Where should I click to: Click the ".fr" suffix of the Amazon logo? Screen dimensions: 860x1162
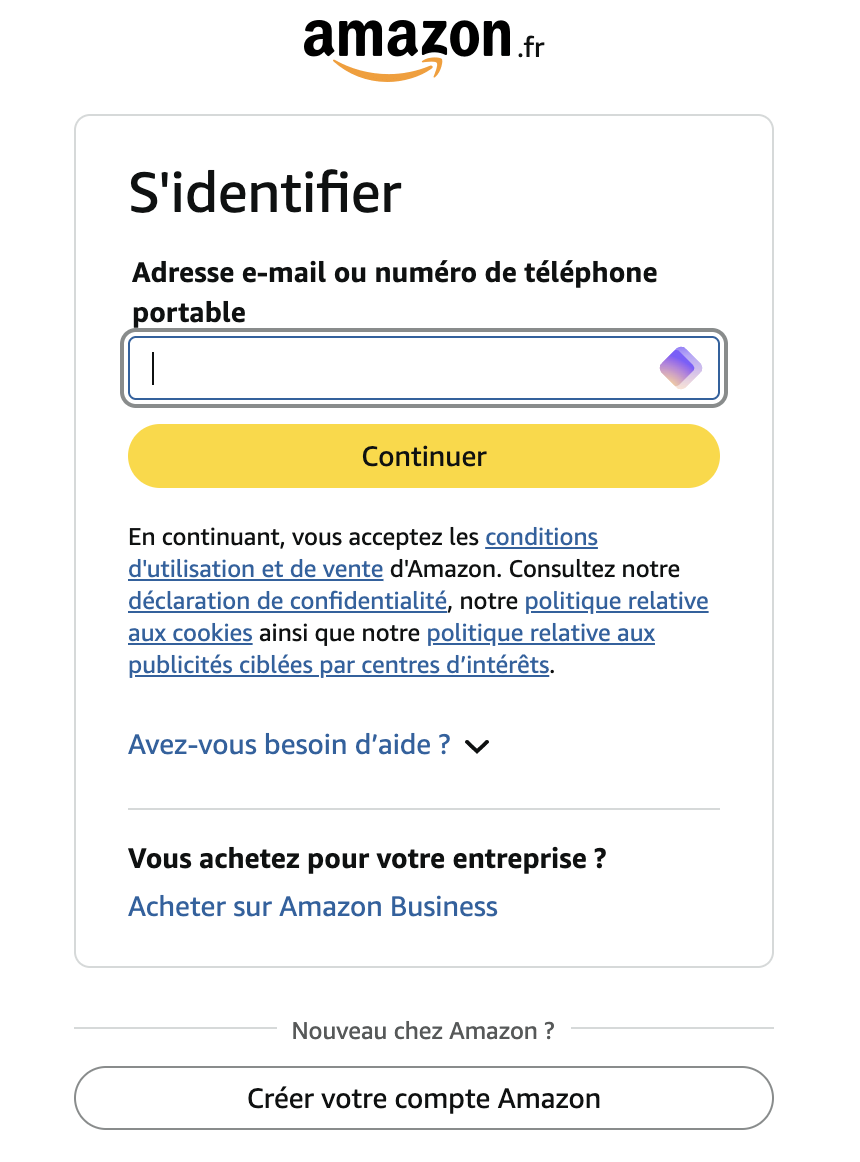[530, 48]
